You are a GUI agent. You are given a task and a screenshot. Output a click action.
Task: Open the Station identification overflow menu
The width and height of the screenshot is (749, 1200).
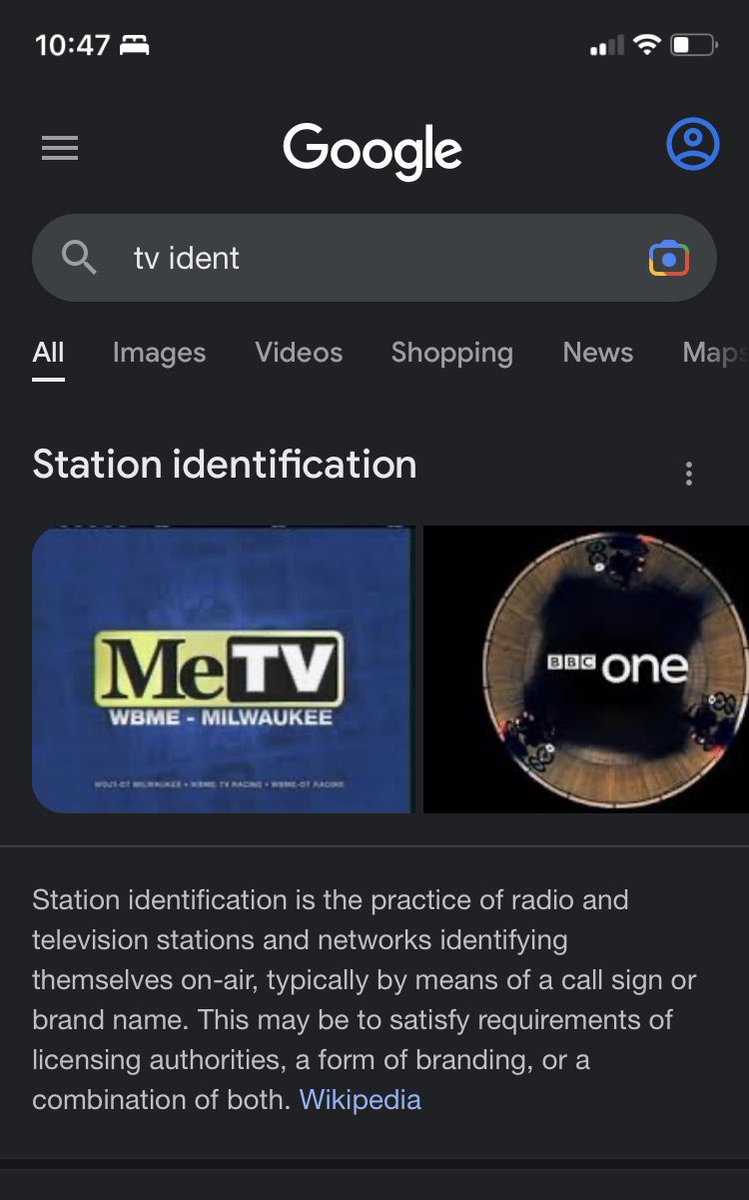(x=688, y=473)
